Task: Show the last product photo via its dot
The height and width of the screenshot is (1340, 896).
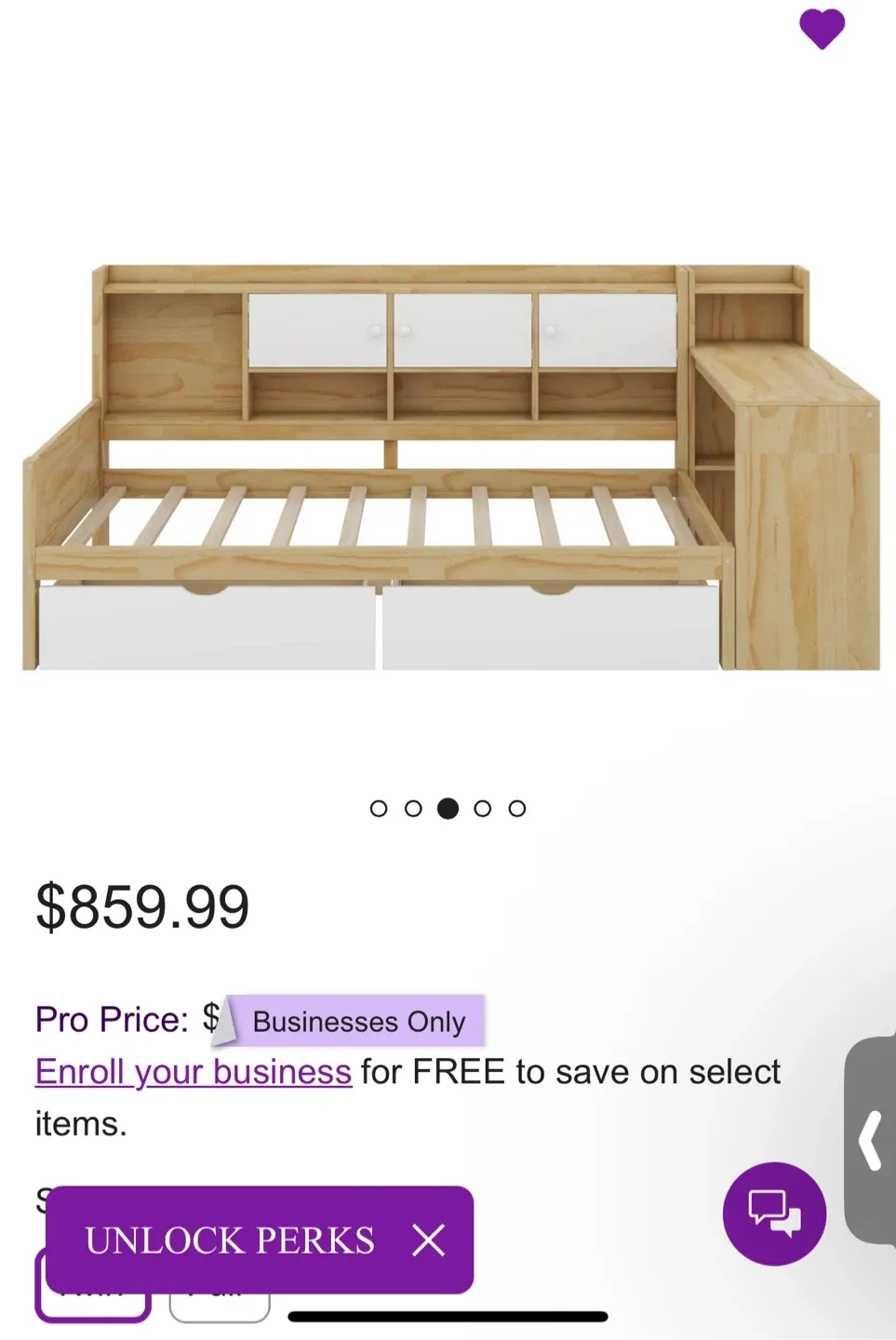Action: [x=516, y=808]
